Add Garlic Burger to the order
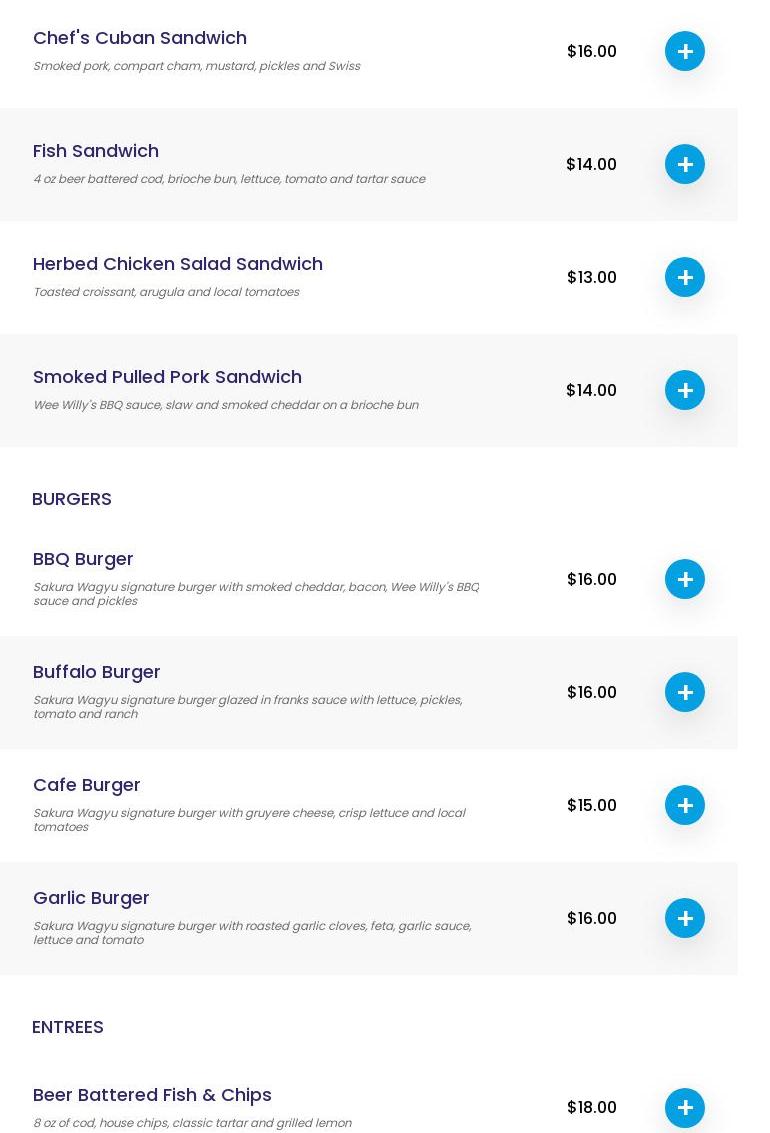This screenshot has height=1133, width=770. (x=685, y=918)
